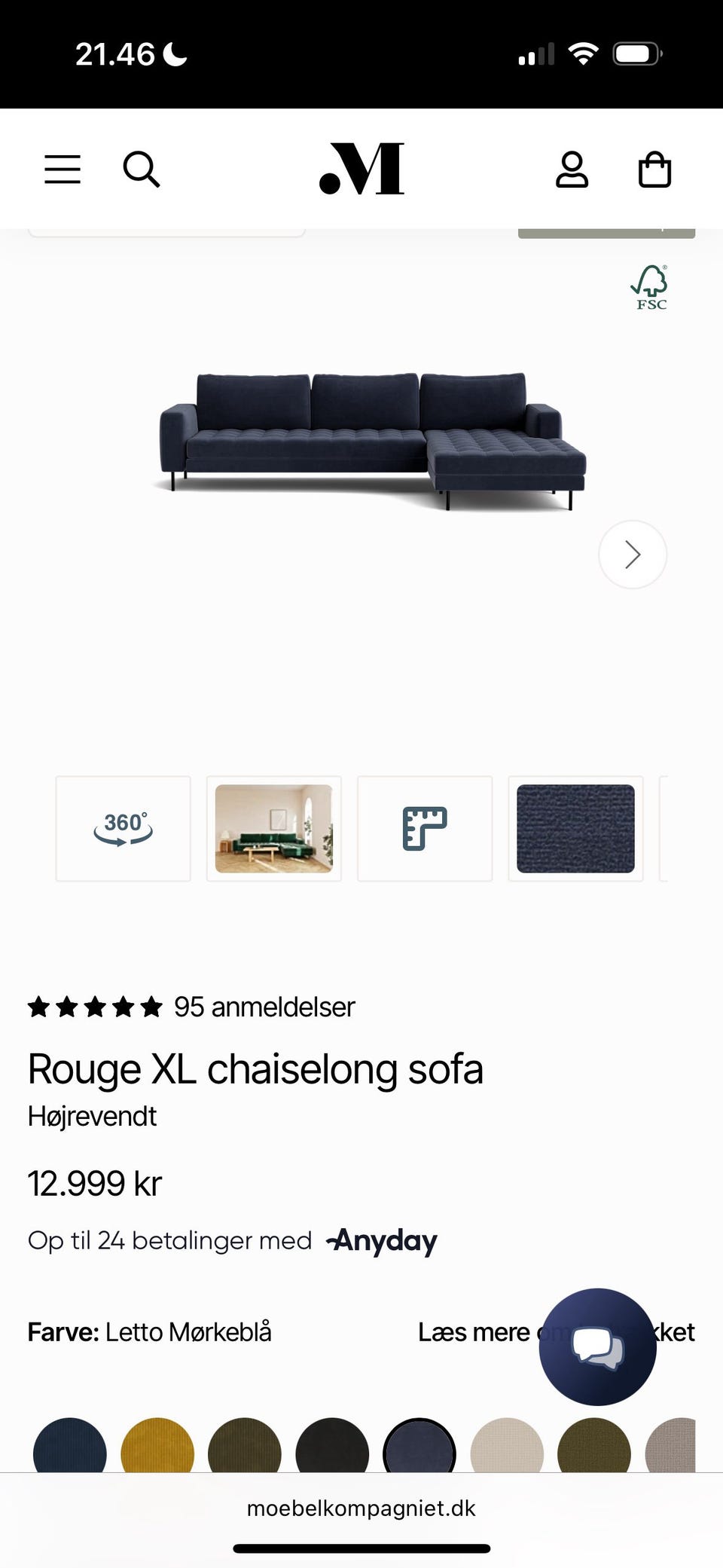Open the Højrevendt orientation selector

[91, 1116]
